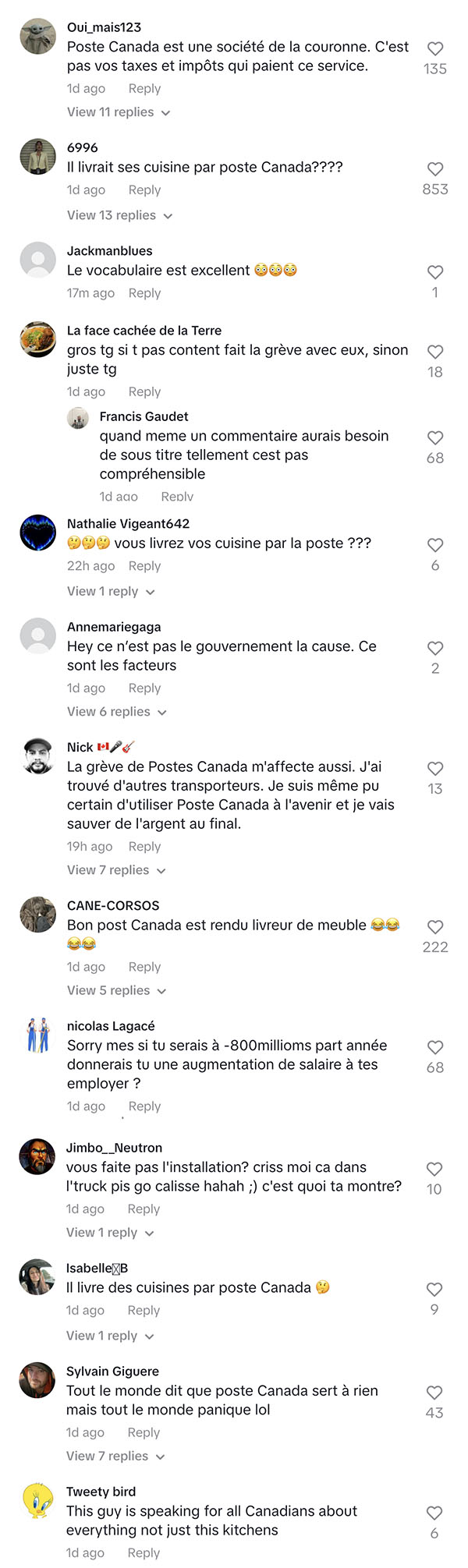This screenshot has width=468, height=1568.
Task: Reply to nicolas Lagacé's comment
Action: pos(144,1106)
